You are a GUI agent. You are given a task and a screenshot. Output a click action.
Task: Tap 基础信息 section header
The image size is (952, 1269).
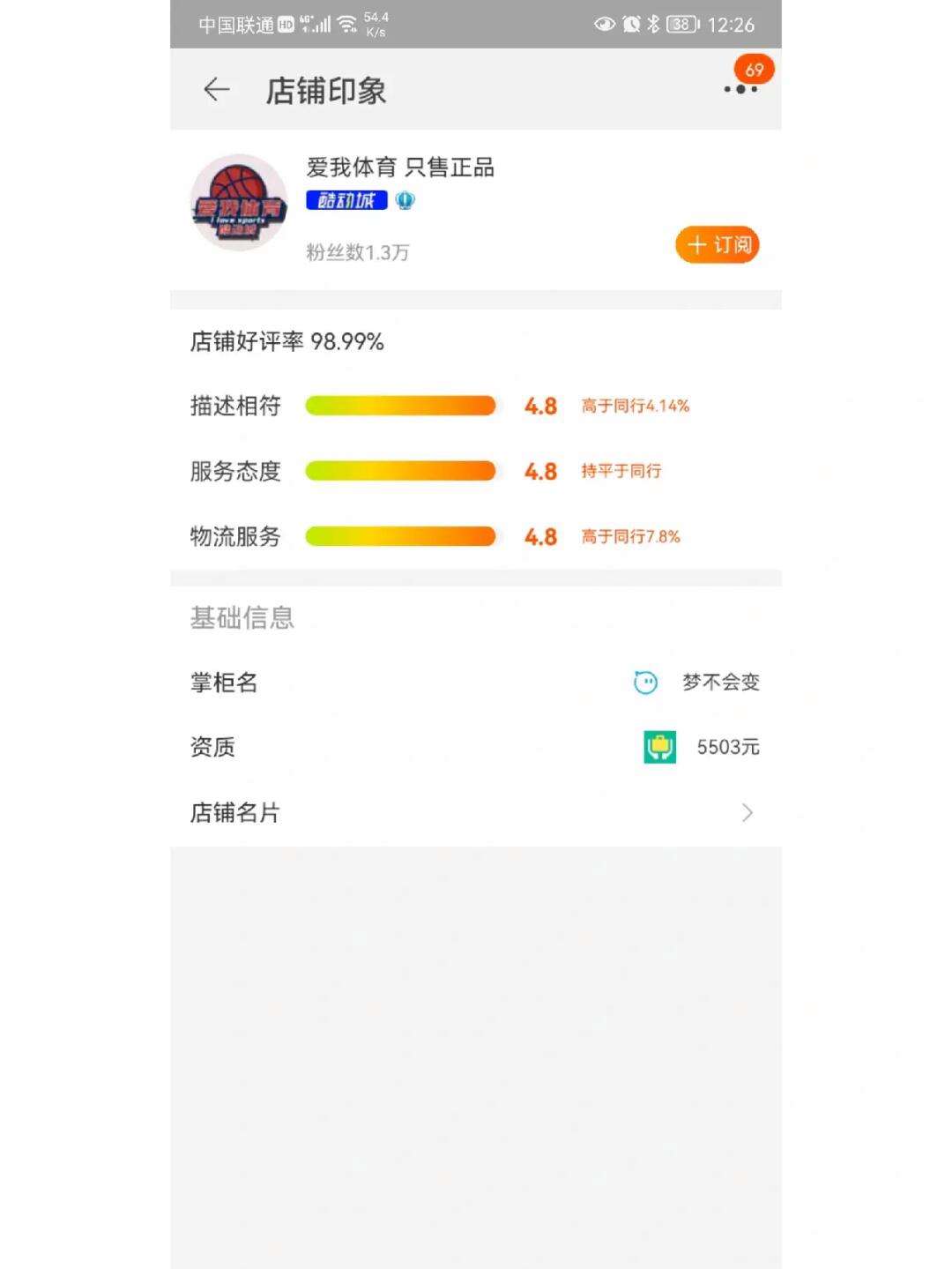click(242, 618)
